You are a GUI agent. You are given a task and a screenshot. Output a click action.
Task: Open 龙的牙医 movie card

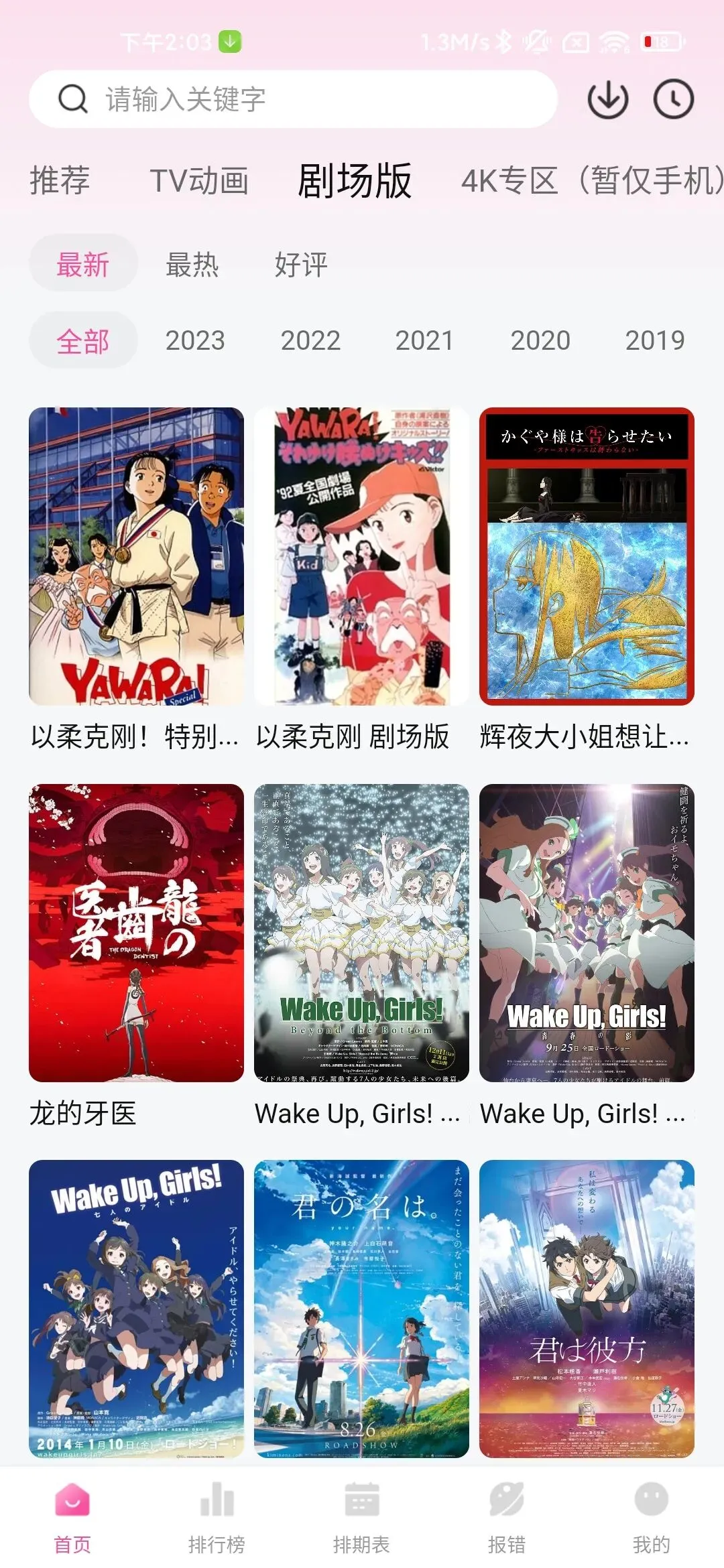click(x=136, y=933)
